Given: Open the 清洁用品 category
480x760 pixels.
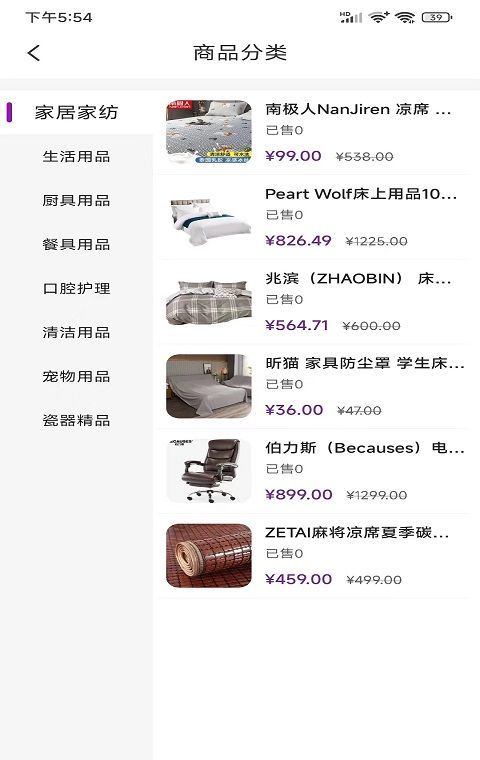Looking at the screenshot, I should pos(76,332).
